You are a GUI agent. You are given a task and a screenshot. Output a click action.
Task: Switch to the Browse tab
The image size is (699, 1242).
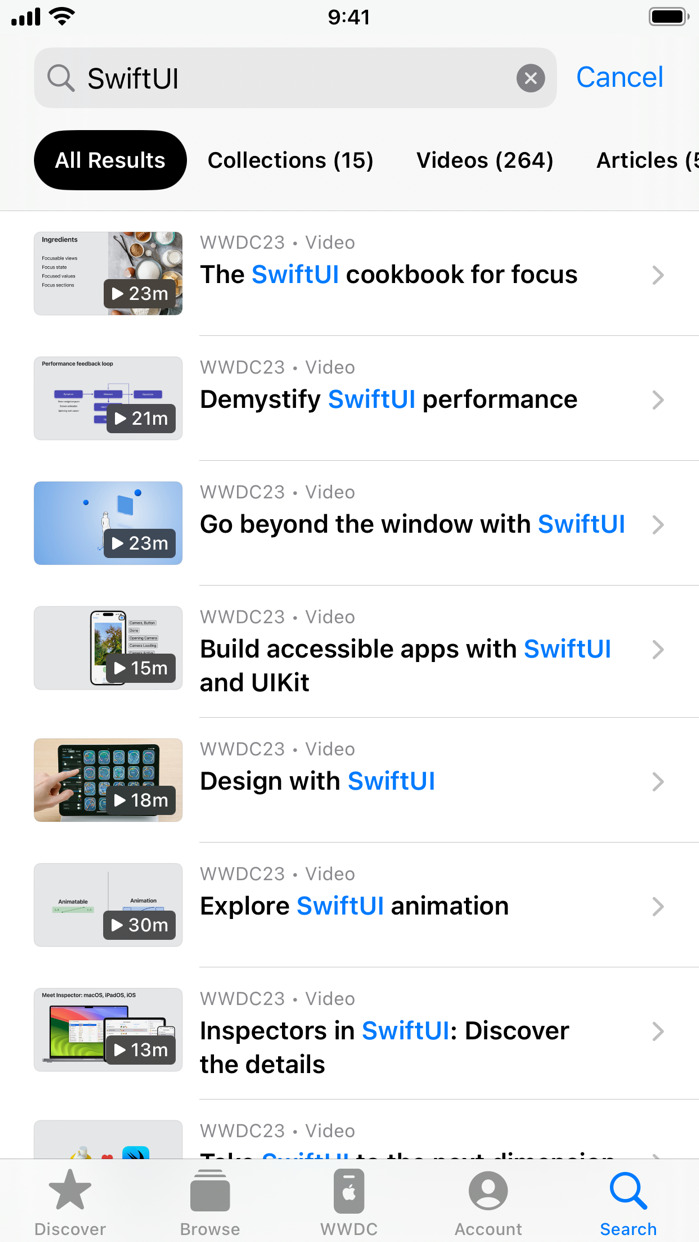coord(210,1203)
